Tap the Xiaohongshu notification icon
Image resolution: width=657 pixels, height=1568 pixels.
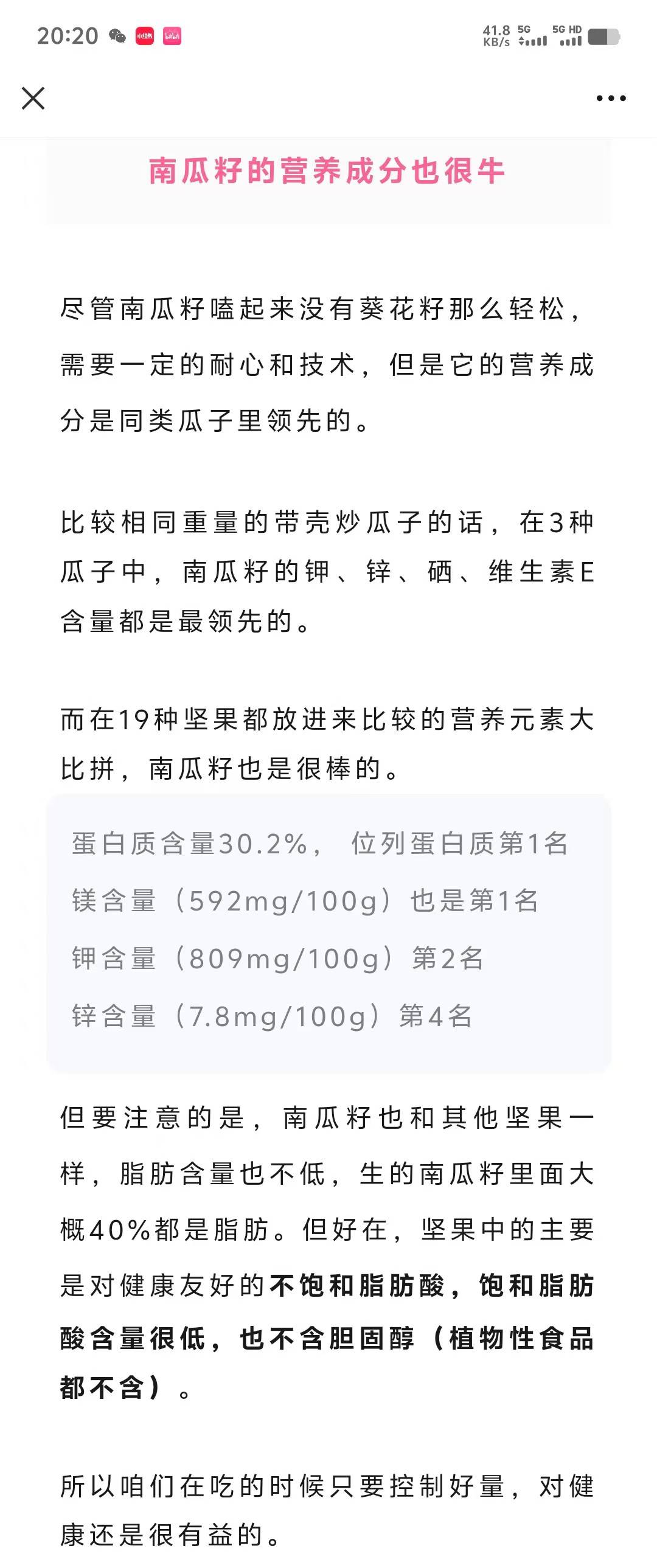coord(144,36)
